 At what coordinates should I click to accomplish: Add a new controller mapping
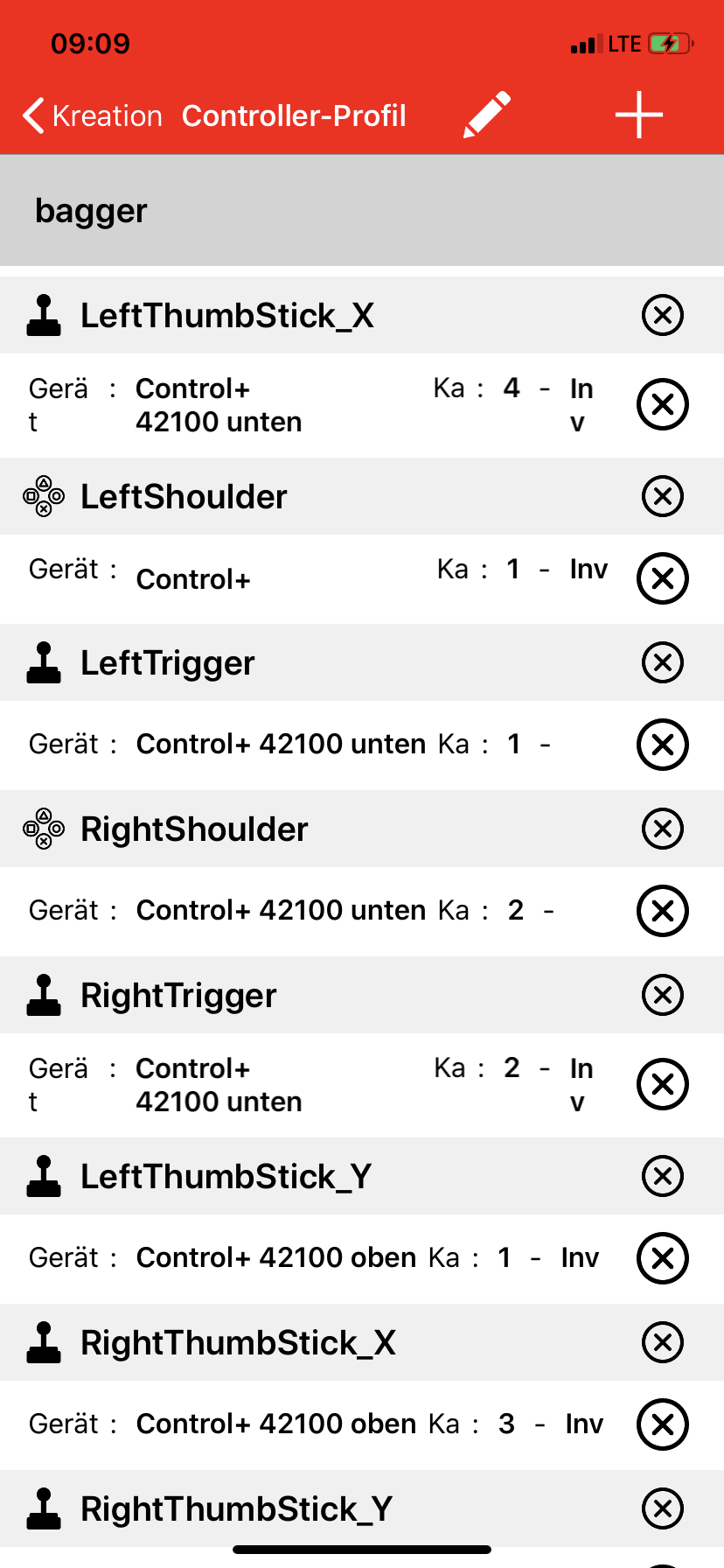639,115
